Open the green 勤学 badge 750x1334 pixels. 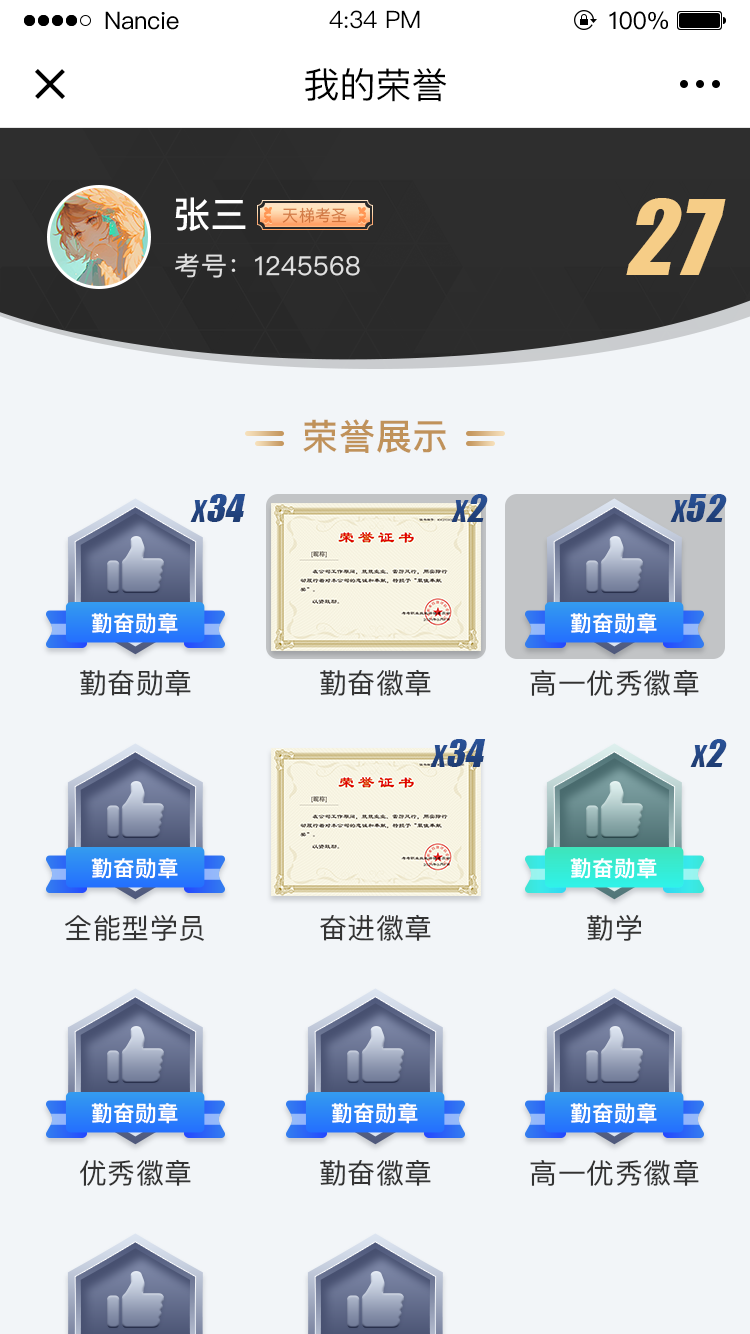point(614,825)
